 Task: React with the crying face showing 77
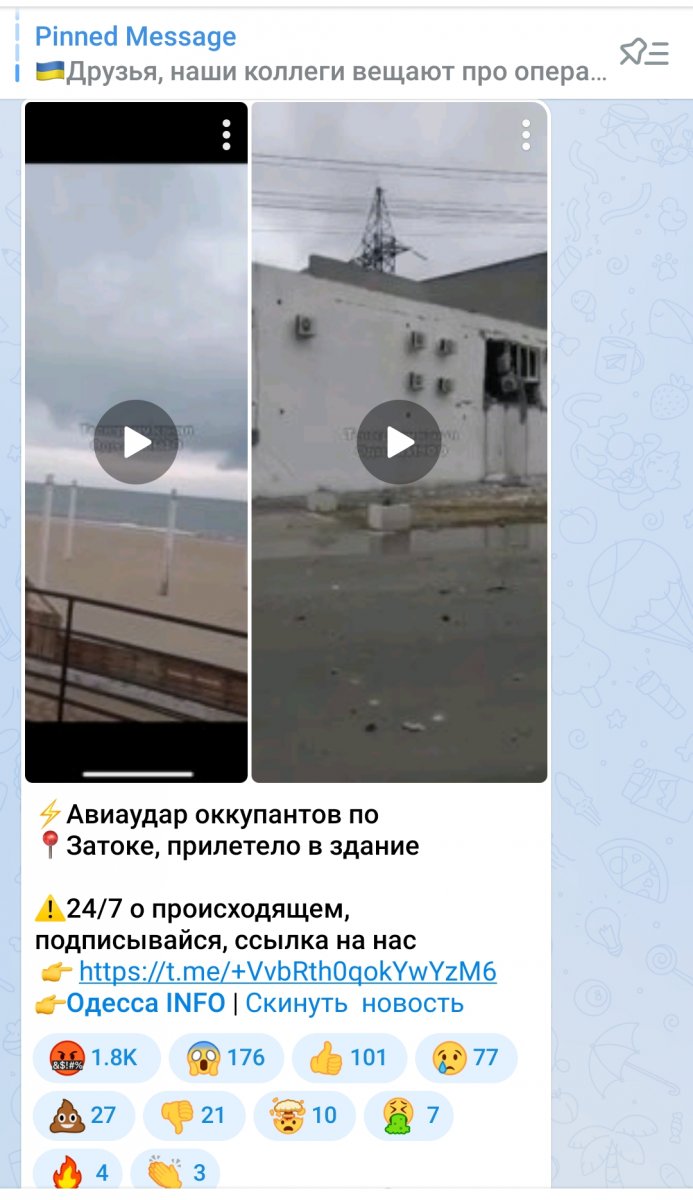click(x=466, y=1057)
